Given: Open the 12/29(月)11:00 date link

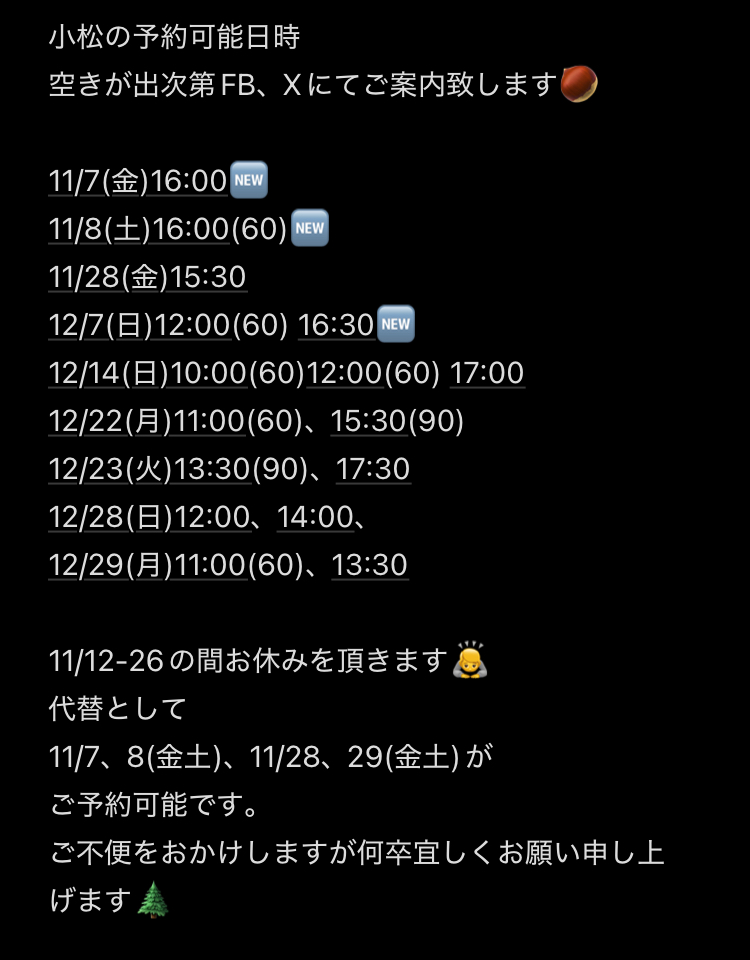Looking at the screenshot, I should (147, 565).
